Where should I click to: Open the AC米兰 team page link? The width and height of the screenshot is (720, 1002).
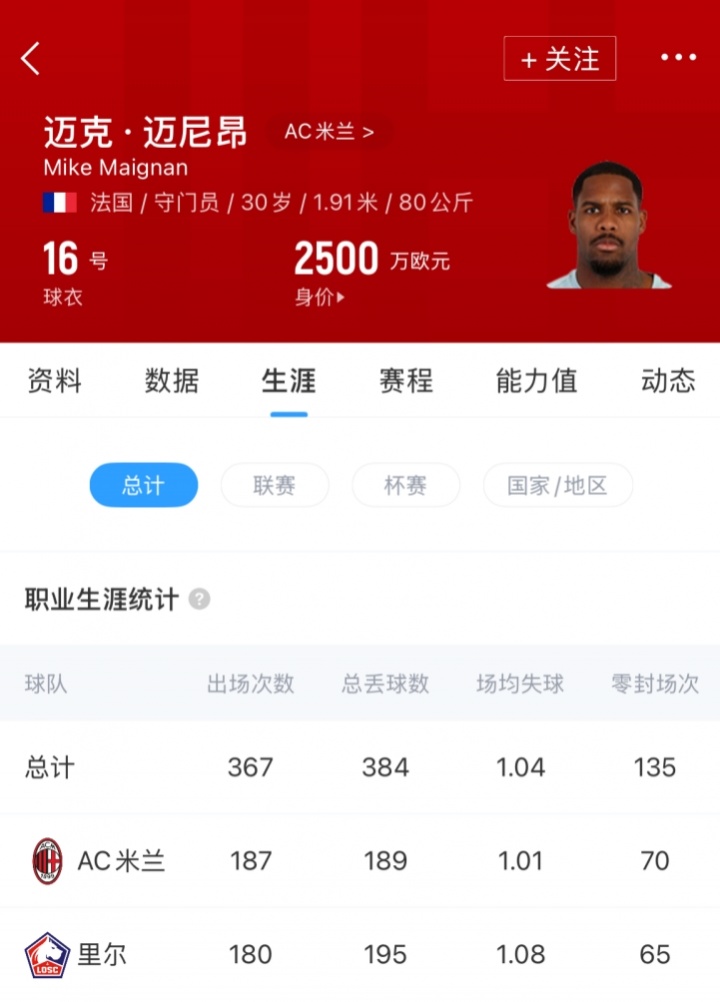point(329,132)
